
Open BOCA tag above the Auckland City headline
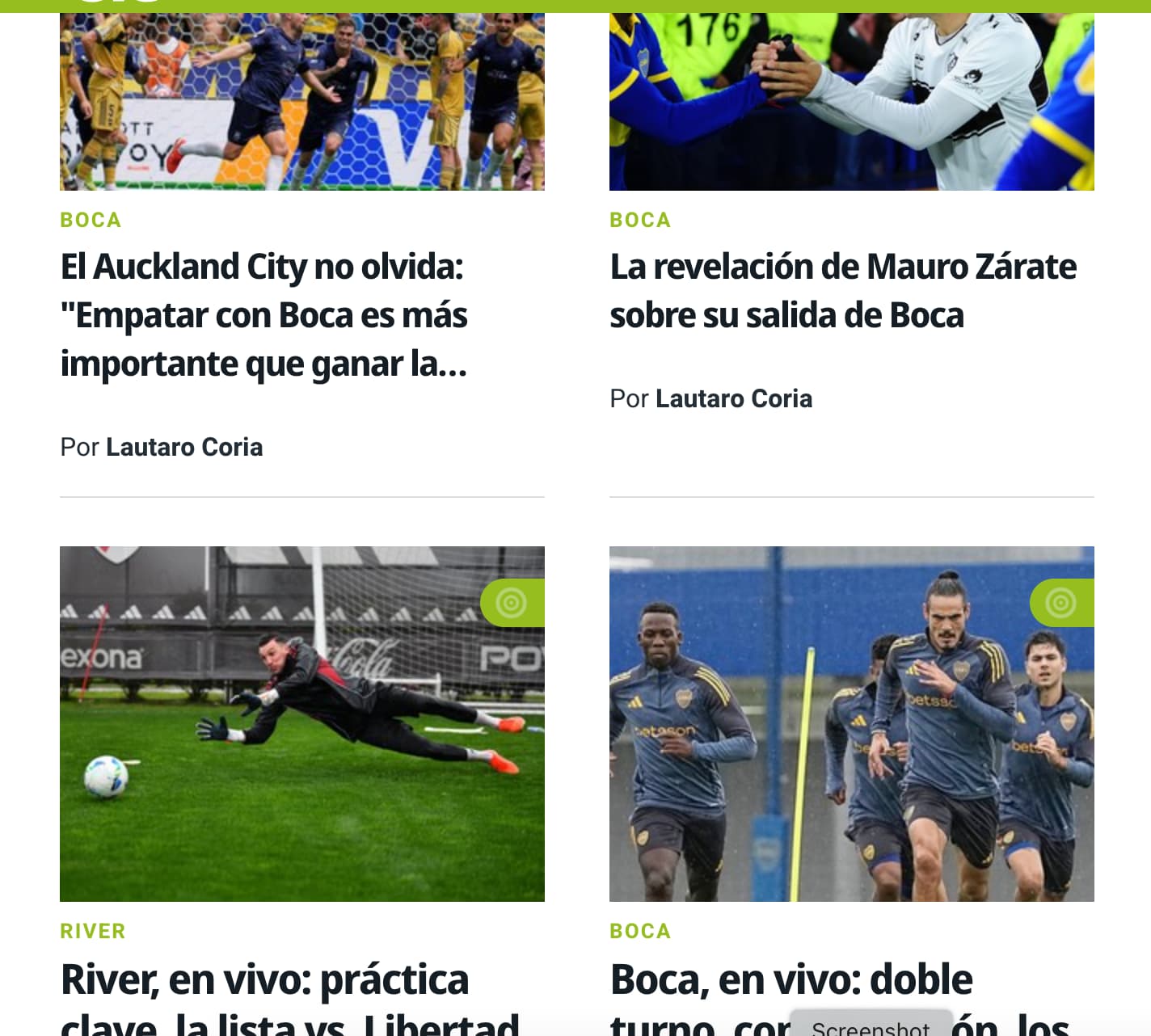coord(91,220)
